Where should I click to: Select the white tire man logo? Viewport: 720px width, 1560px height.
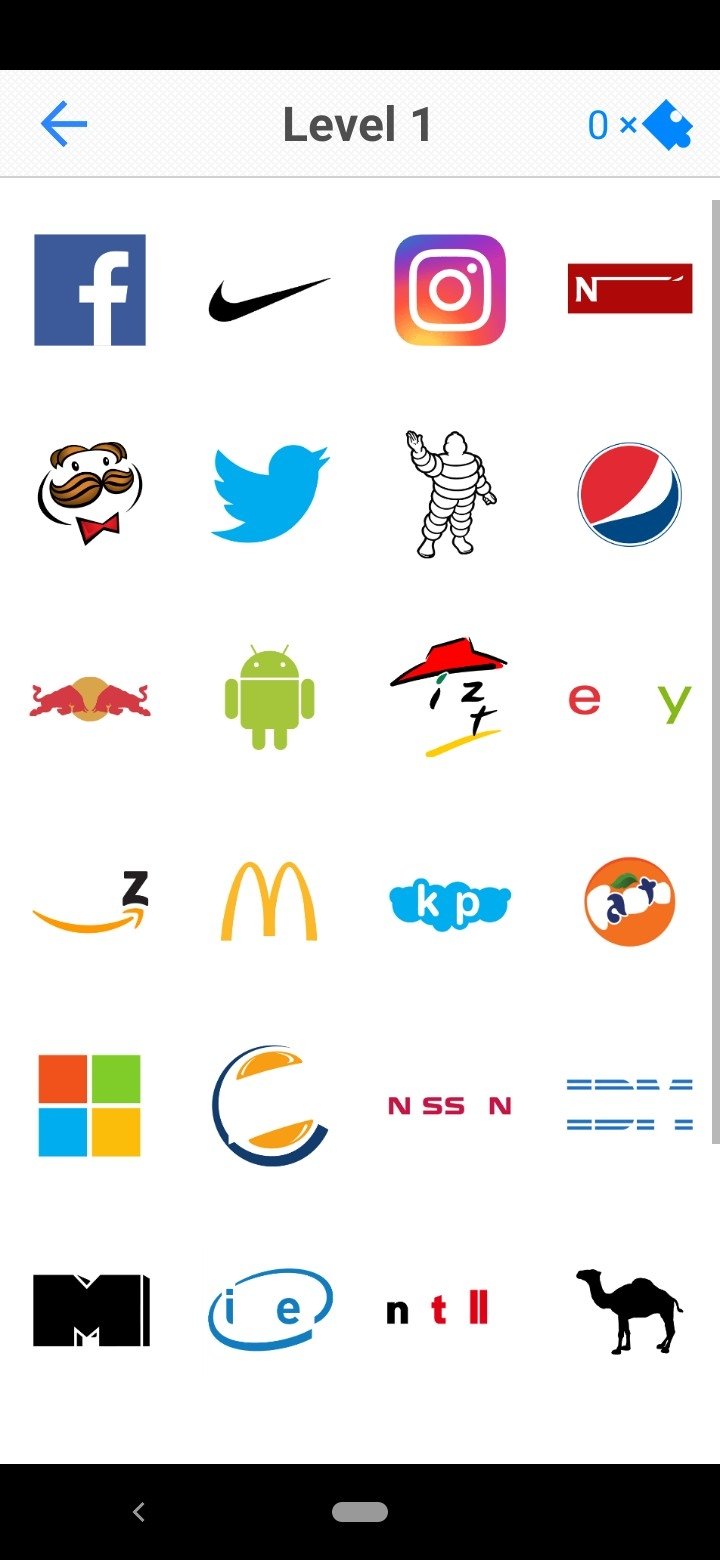pos(450,494)
